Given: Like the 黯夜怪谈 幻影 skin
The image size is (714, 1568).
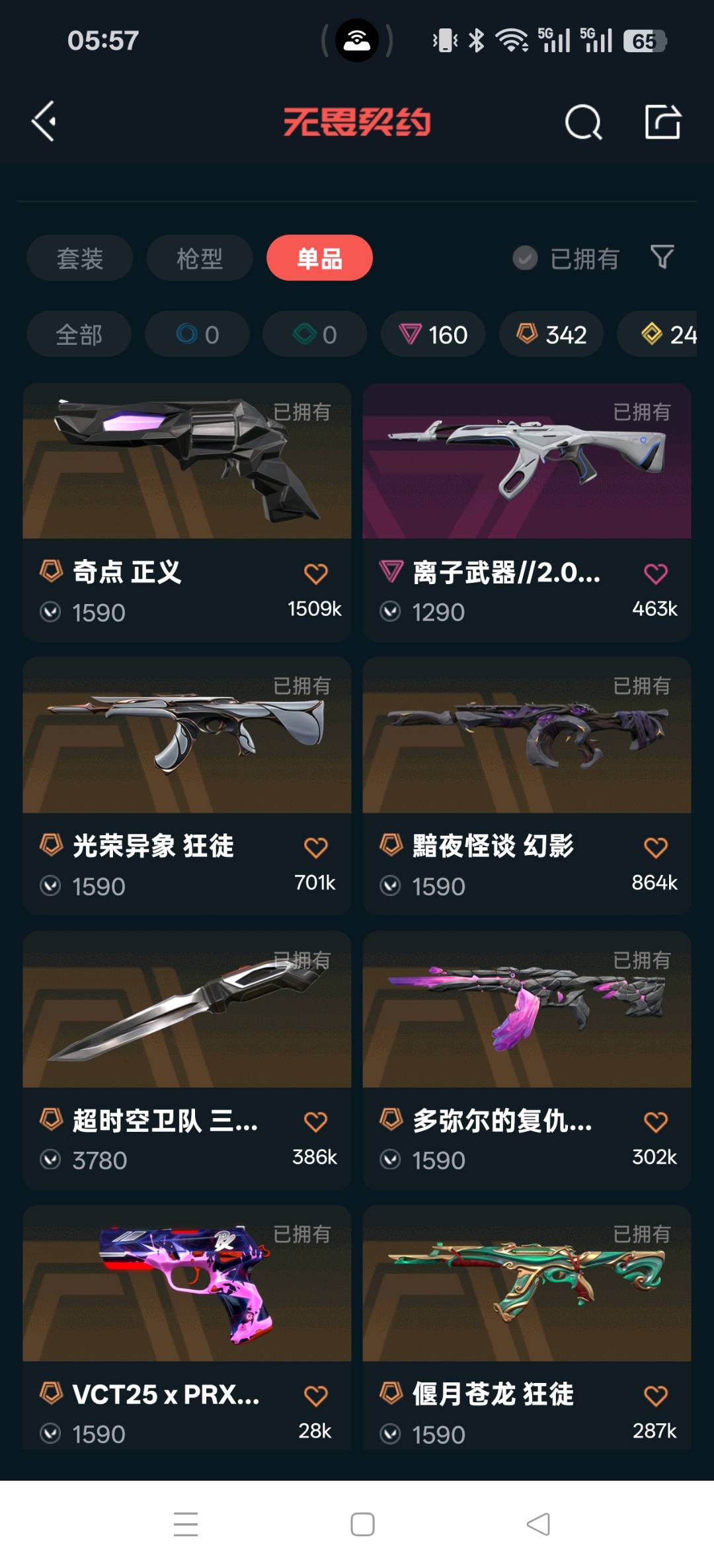Looking at the screenshot, I should tap(655, 848).
